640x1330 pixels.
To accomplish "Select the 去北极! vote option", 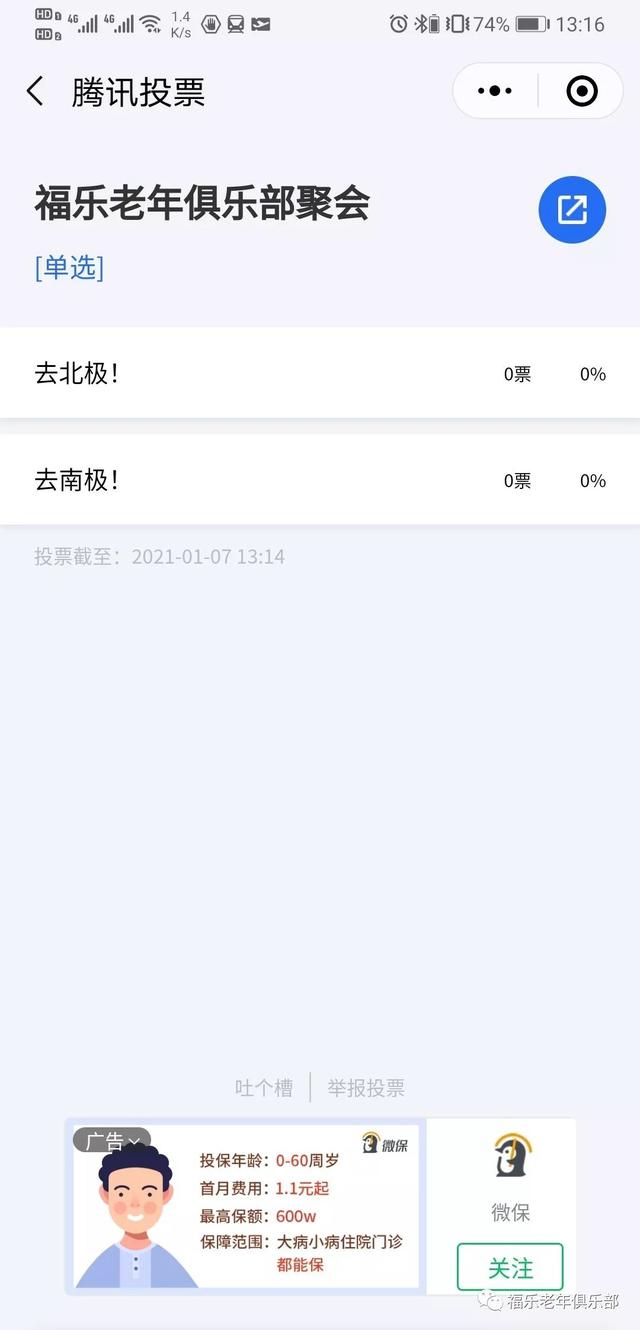I will tap(320, 374).
